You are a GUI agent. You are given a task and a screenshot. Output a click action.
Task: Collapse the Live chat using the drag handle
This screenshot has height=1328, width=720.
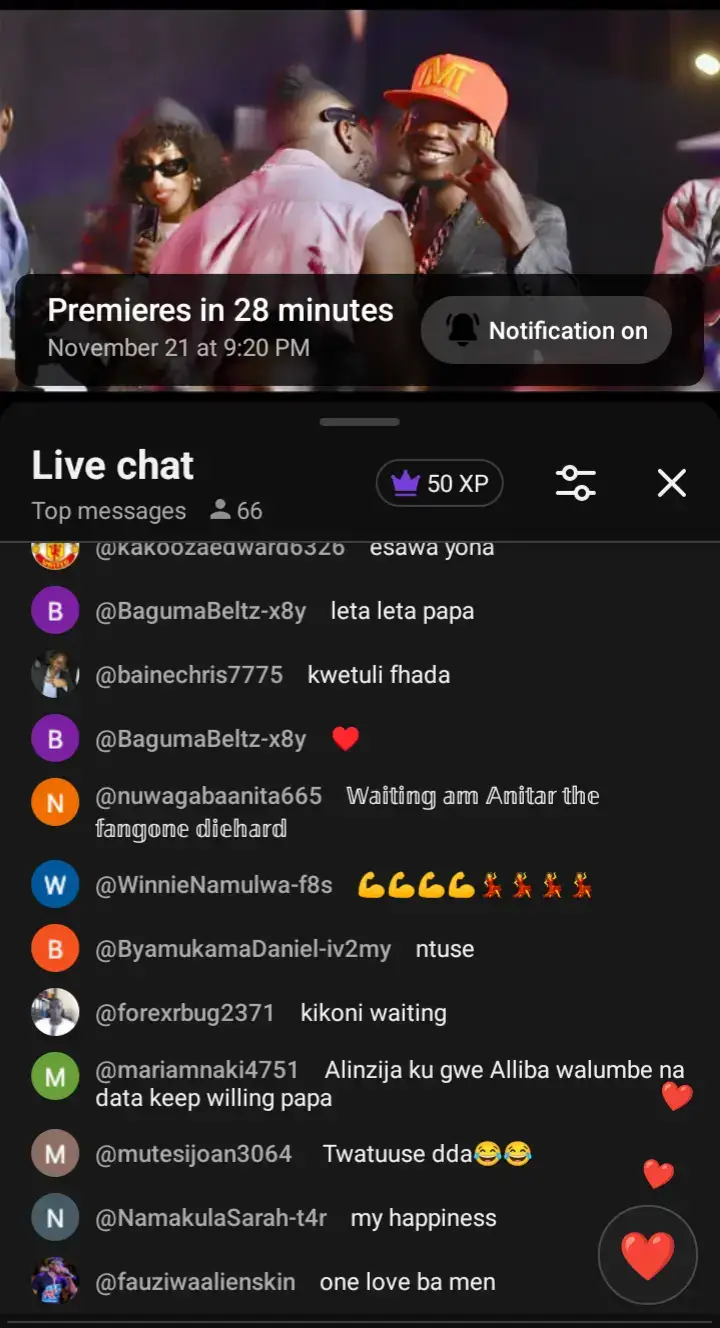[x=358, y=422]
